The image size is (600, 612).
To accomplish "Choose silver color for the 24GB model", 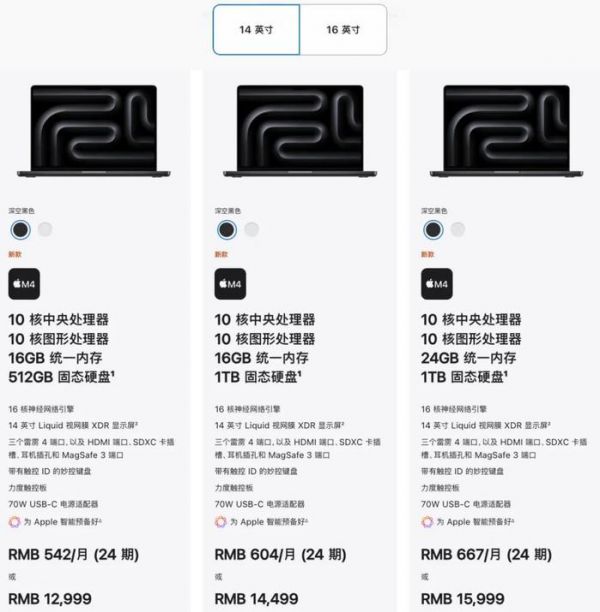I will [x=458, y=230].
